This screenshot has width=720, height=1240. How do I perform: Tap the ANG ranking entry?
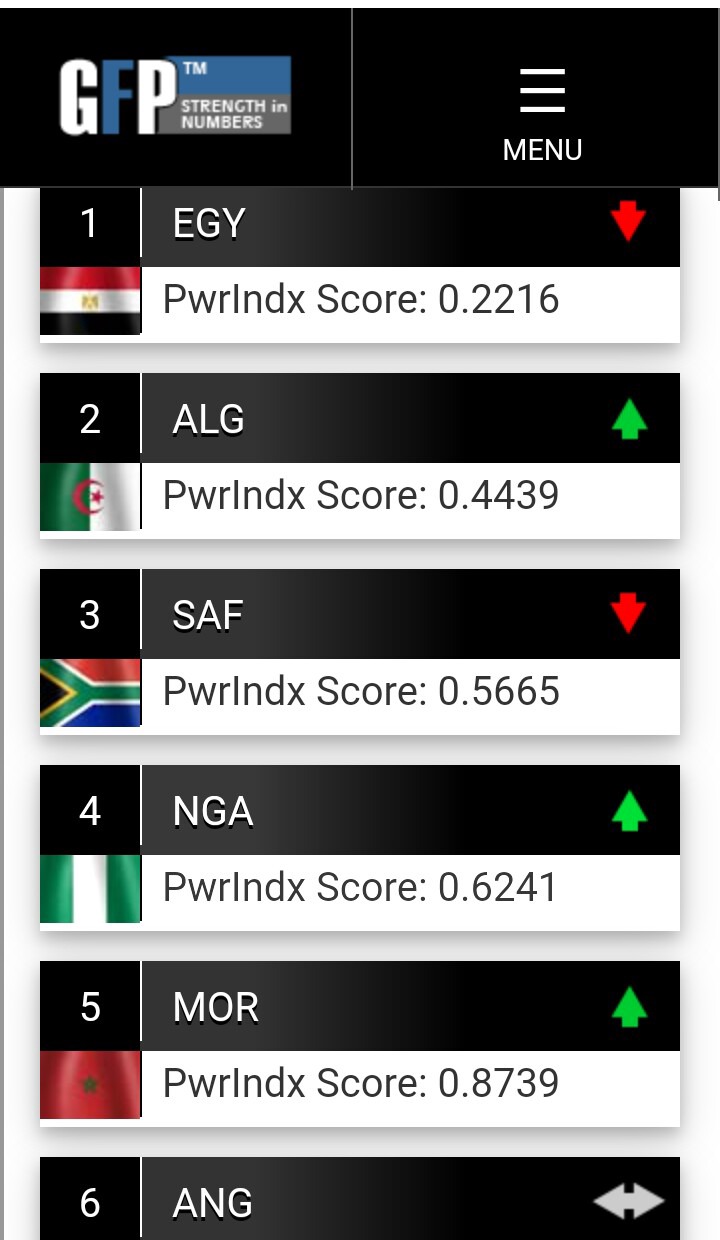(x=360, y=1198)
